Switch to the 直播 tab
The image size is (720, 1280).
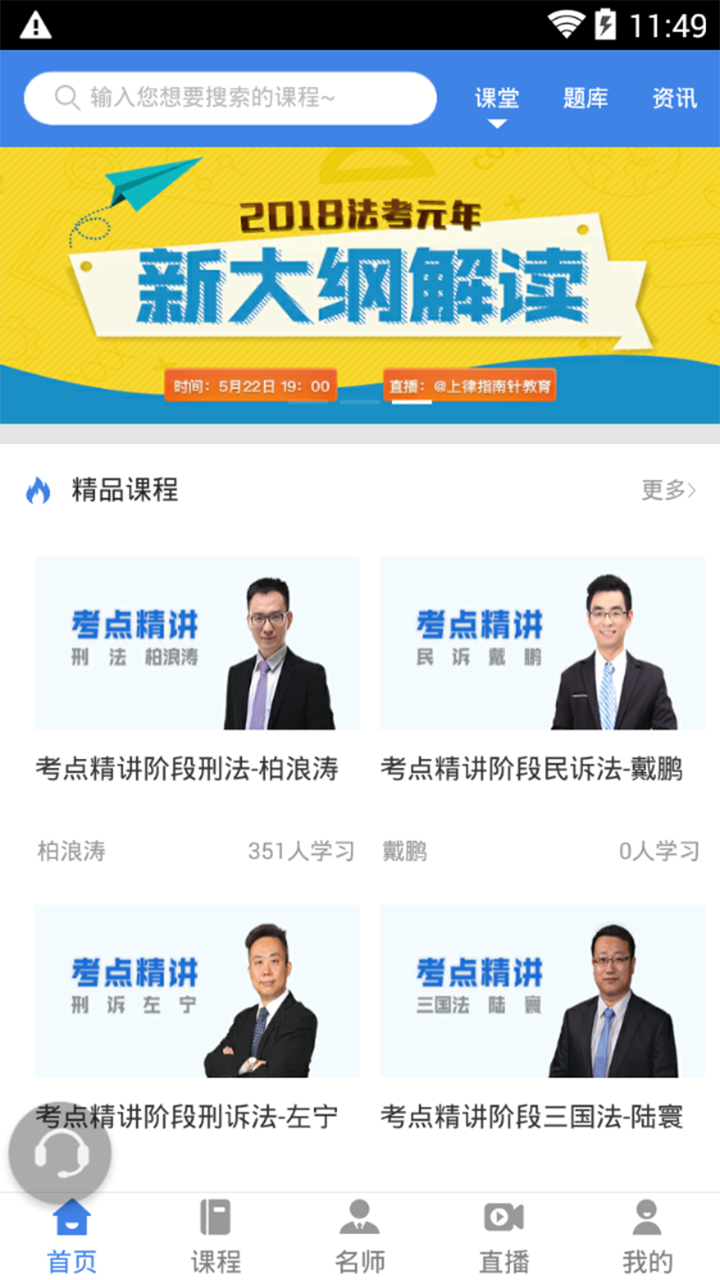(x=504, y=1236)
